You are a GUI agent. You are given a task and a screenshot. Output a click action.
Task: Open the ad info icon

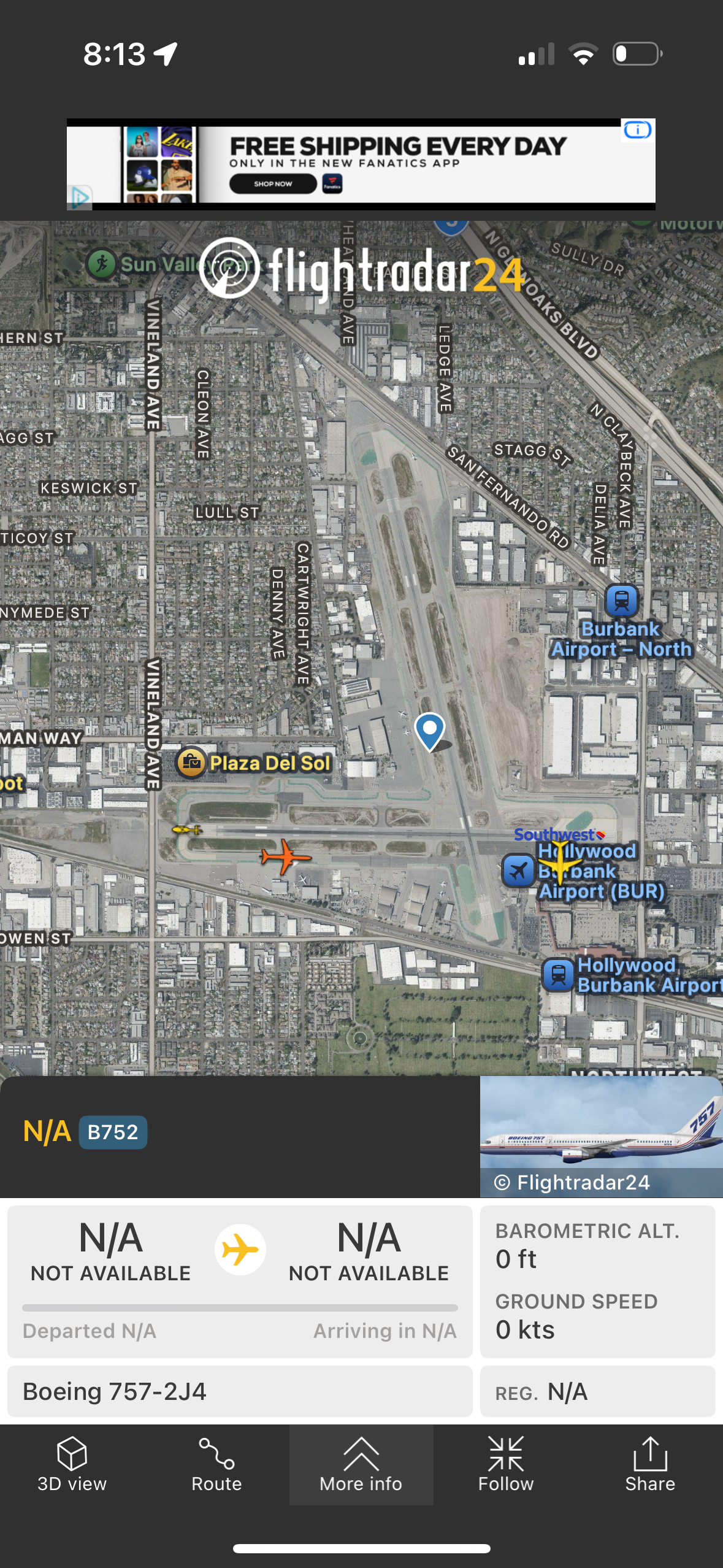click(x=637, y=130)
